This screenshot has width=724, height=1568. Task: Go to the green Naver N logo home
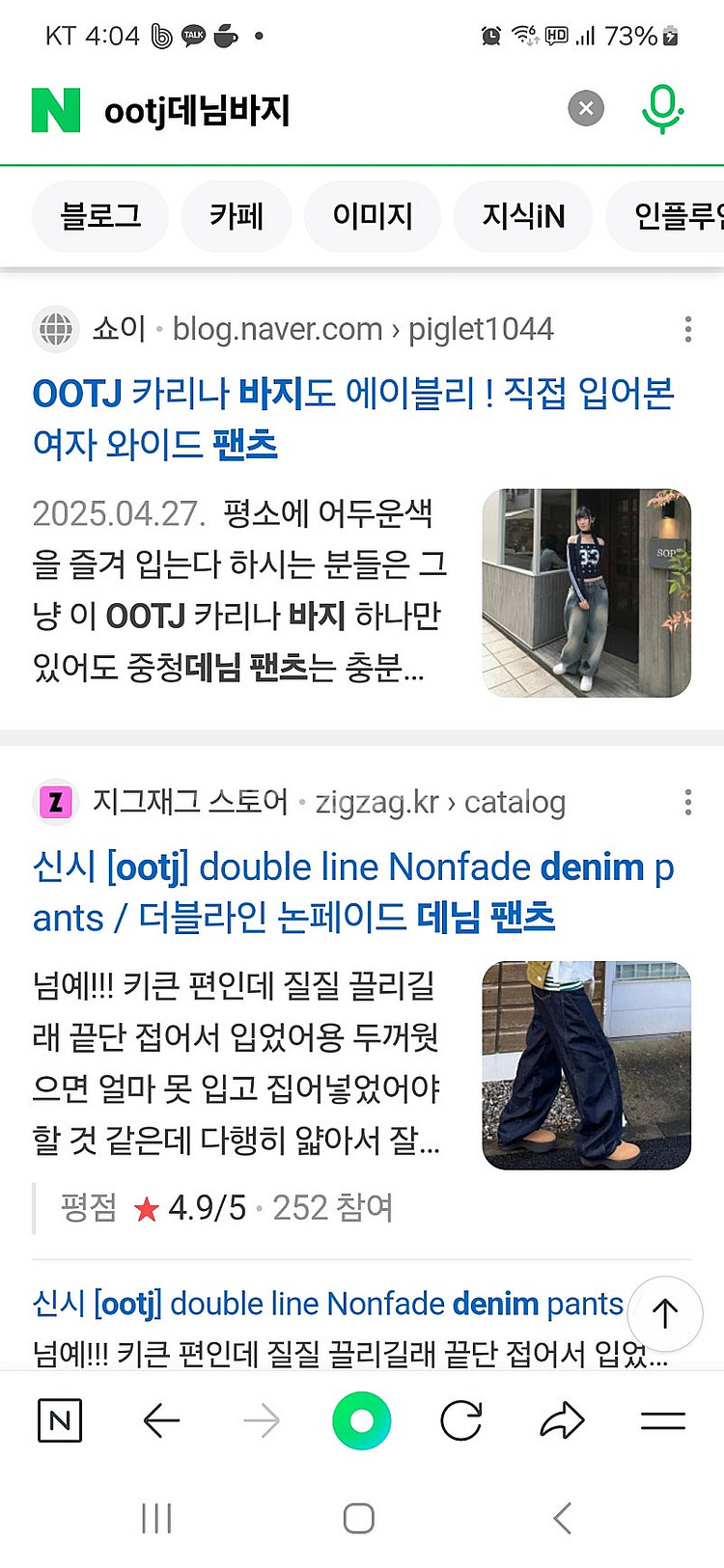56,110
